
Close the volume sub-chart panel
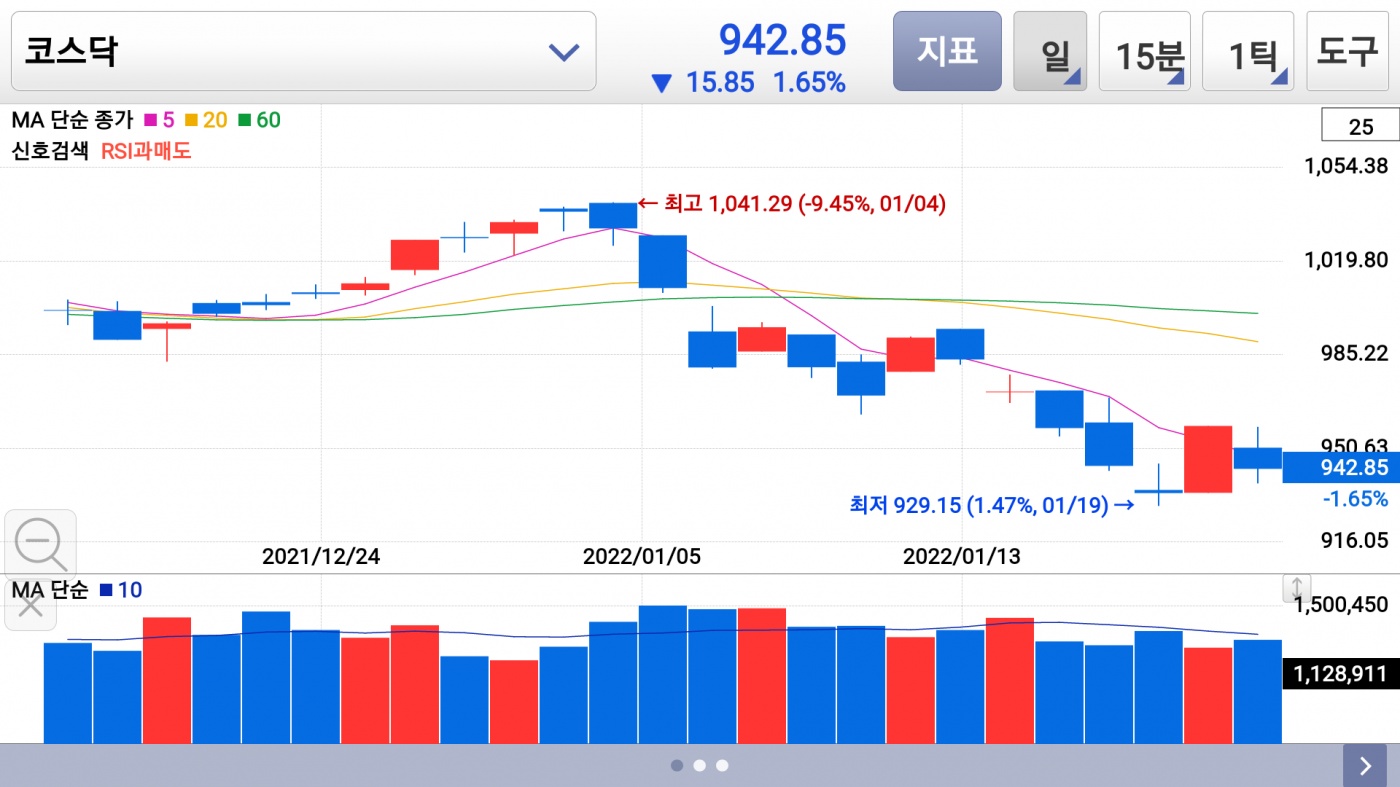[x=30, y=606]
